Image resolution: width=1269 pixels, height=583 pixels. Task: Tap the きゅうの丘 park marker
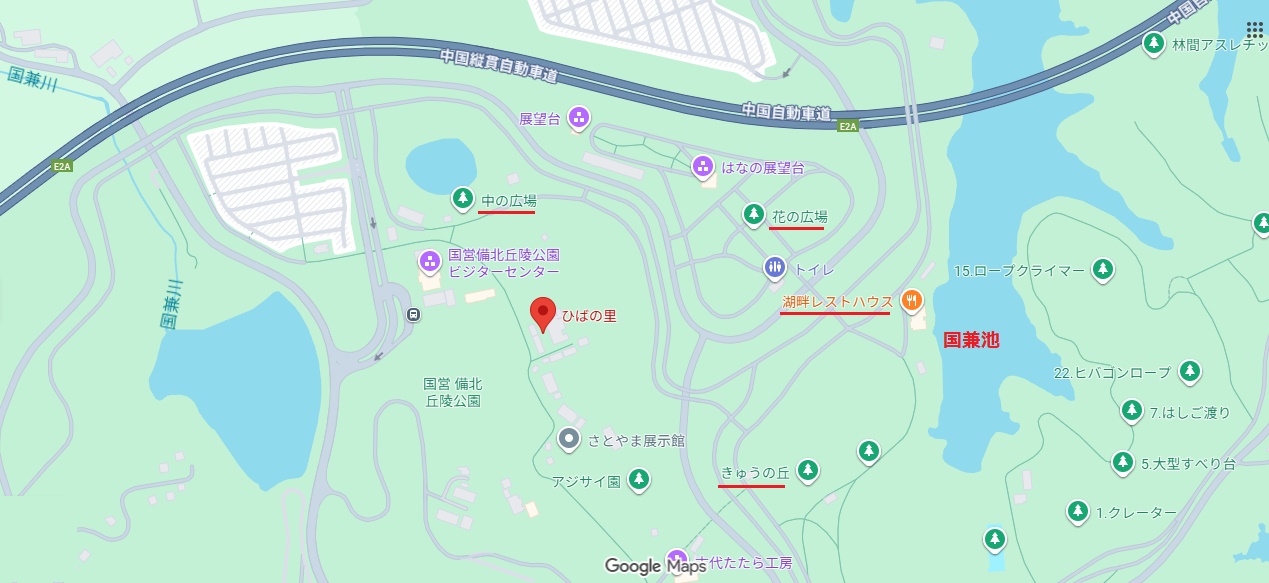[x=808, y=471]
